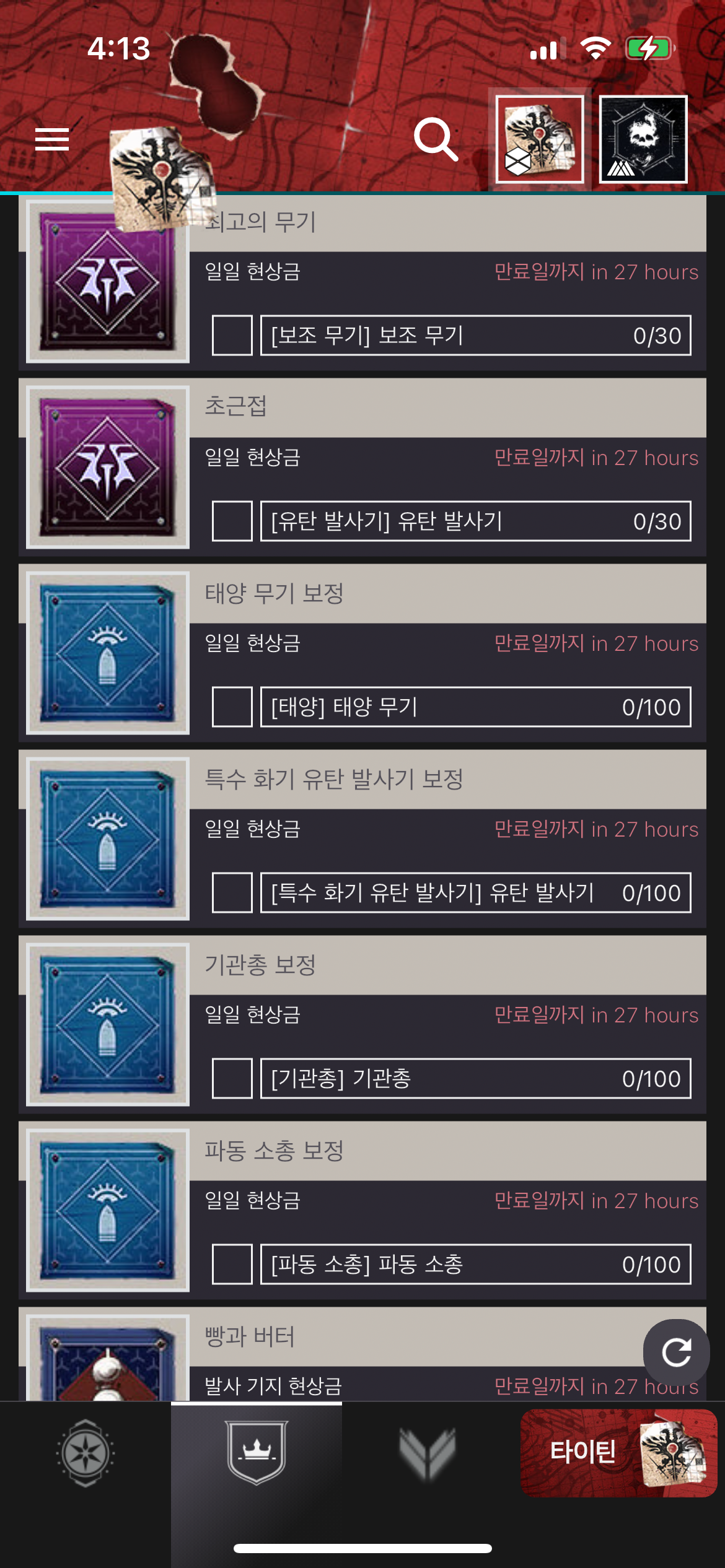Open the 태양 무기 보정 bounty
The image size is (725, 1568).
coord(446,593)
